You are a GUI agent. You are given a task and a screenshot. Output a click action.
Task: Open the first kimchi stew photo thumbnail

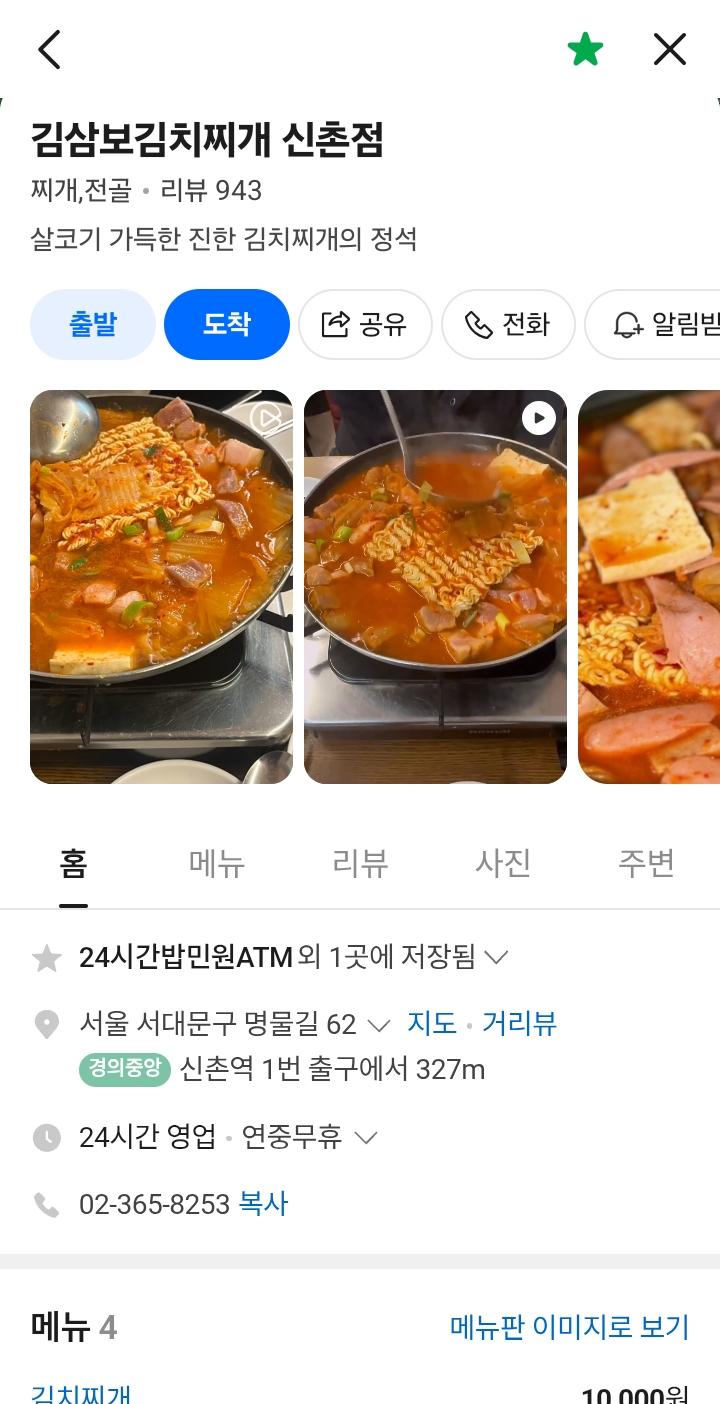pos(162,585)
